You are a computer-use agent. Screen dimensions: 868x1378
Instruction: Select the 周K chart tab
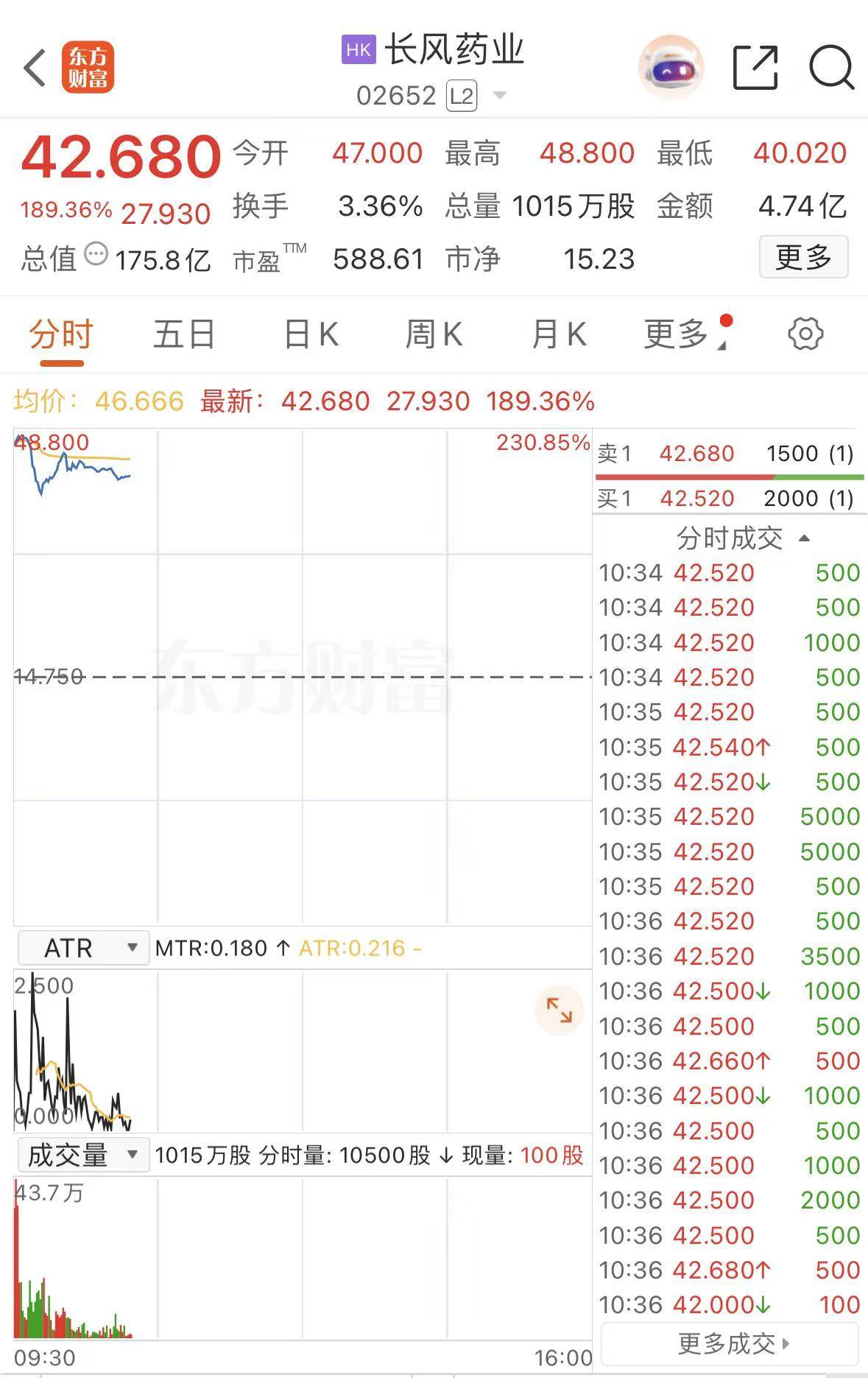click(434, 335)
